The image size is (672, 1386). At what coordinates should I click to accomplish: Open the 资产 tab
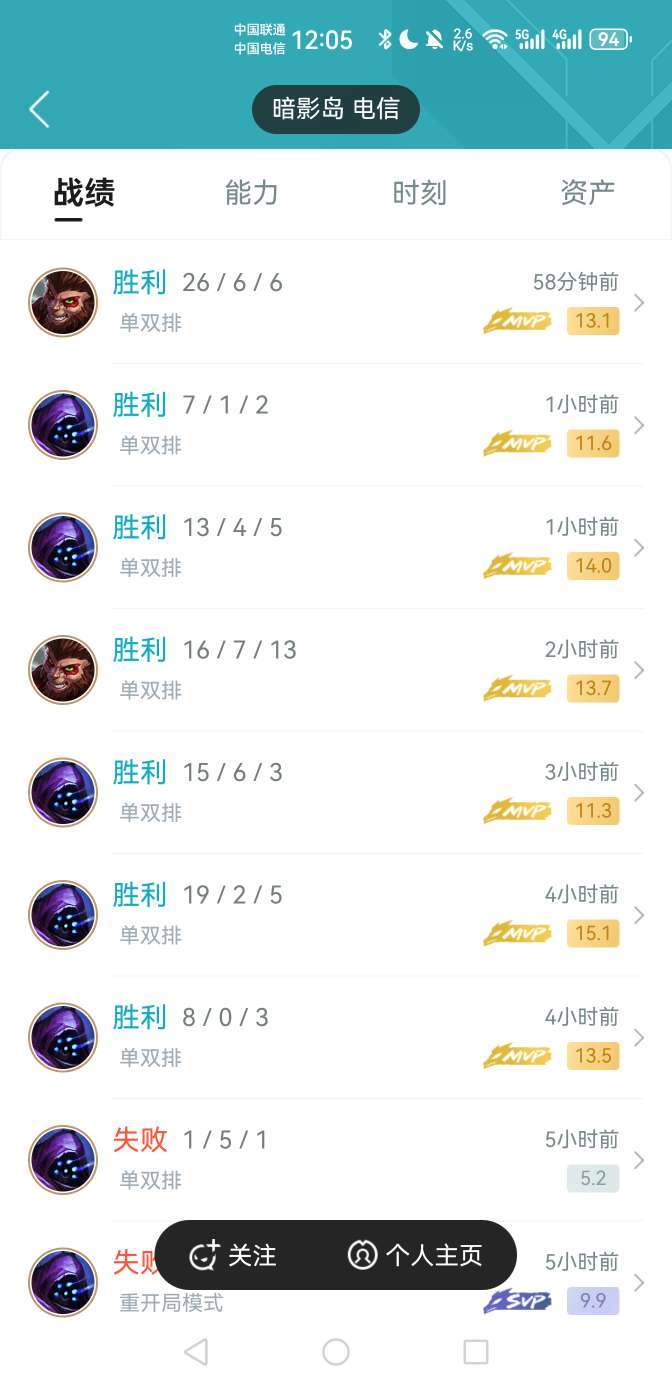point(587,193)
